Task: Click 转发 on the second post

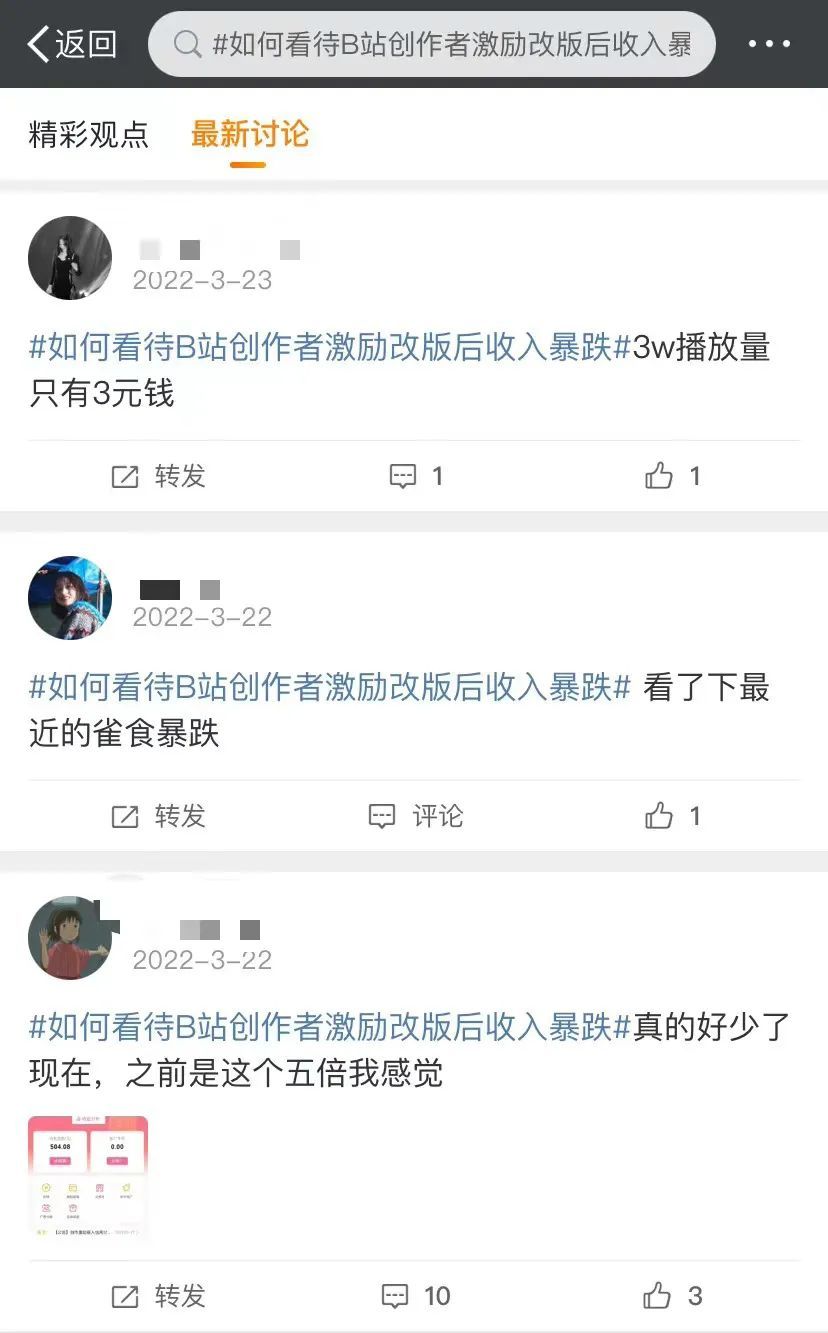Action: click(160, 816)
